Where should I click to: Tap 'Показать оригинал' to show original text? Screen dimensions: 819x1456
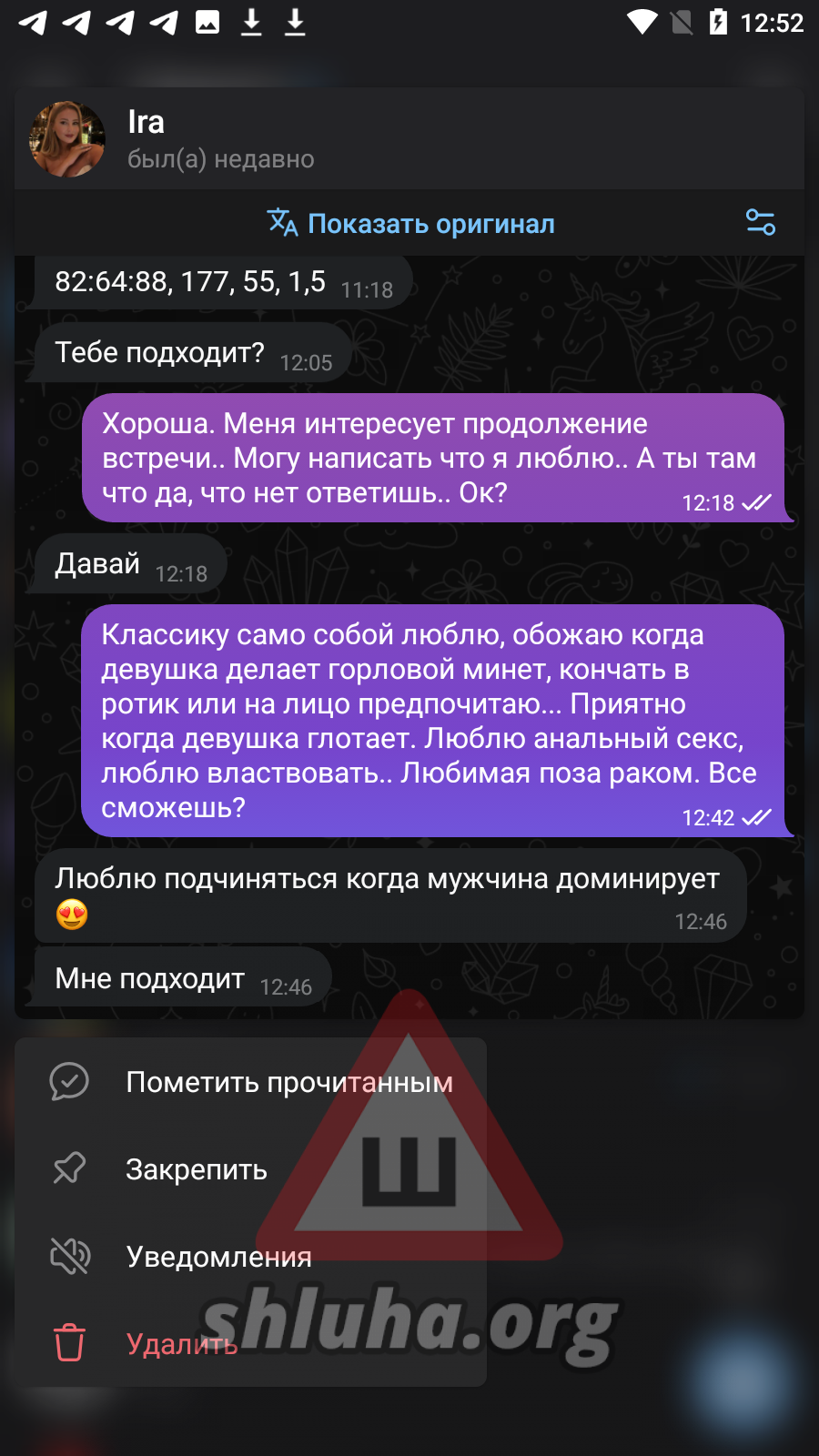coord(411,224)
